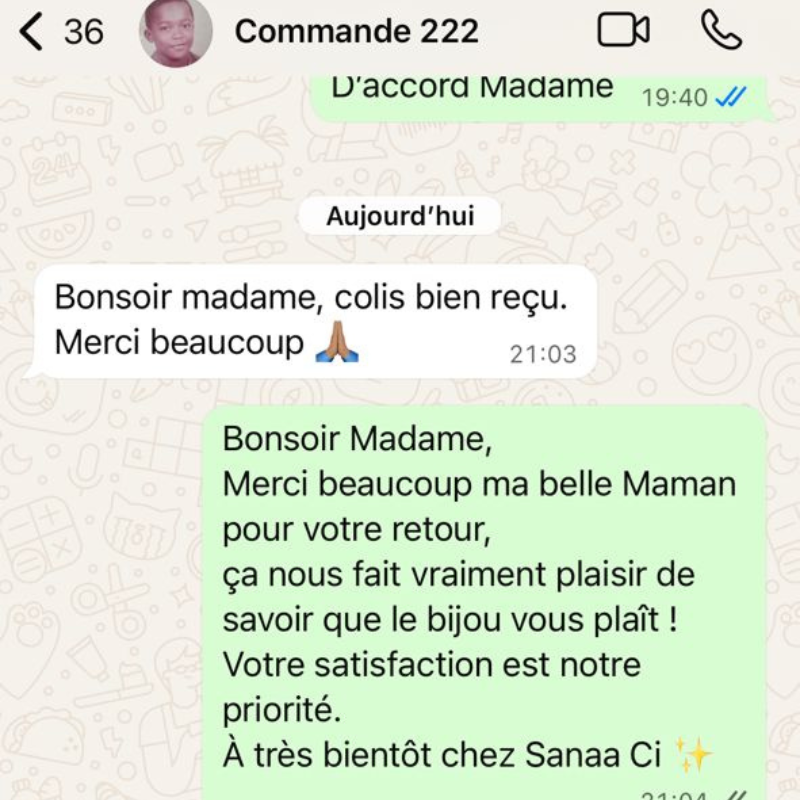The width and height of the screenshot is (800, 800).
Task: Open Commande 222 contact info
Action: [x=356, y=31]
